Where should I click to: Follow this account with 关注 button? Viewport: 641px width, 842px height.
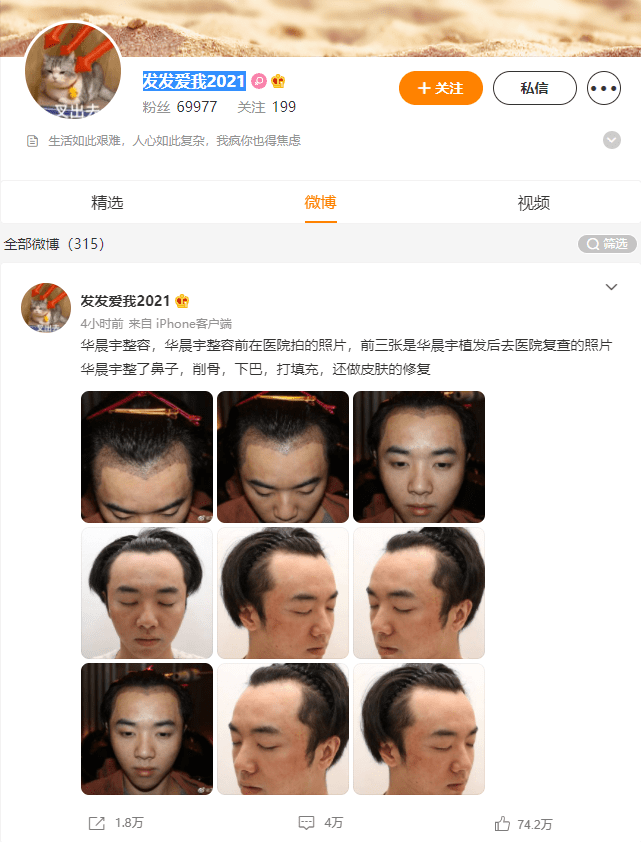(440, 88)
